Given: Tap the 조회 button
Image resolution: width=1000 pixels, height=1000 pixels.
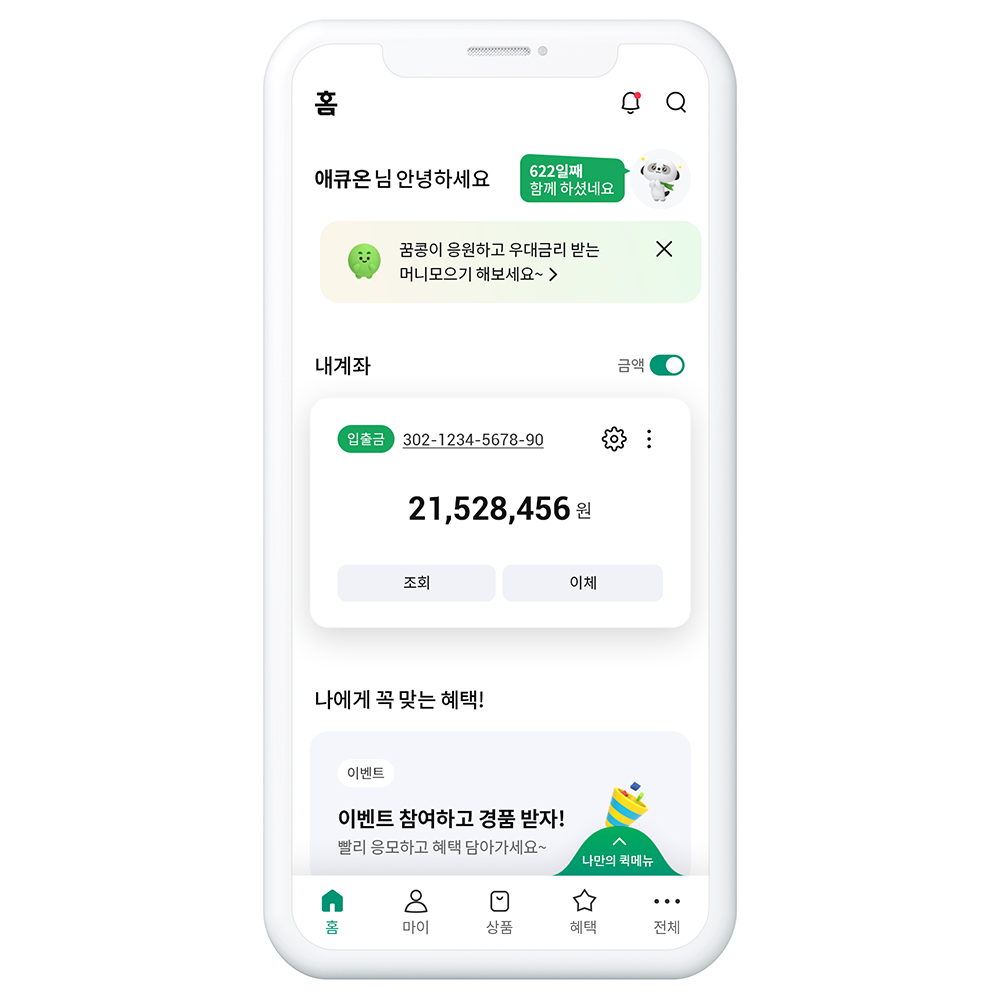Looking at the screenshot, I should (416, 583).
